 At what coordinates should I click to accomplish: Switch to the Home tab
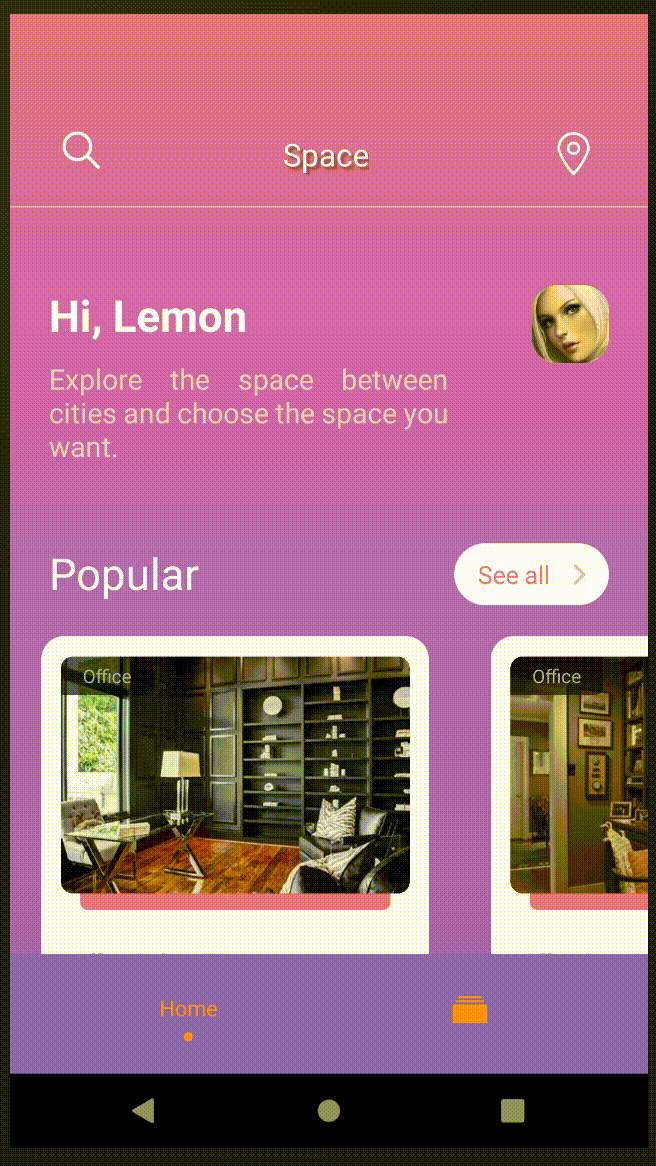tap(188, 1014)
